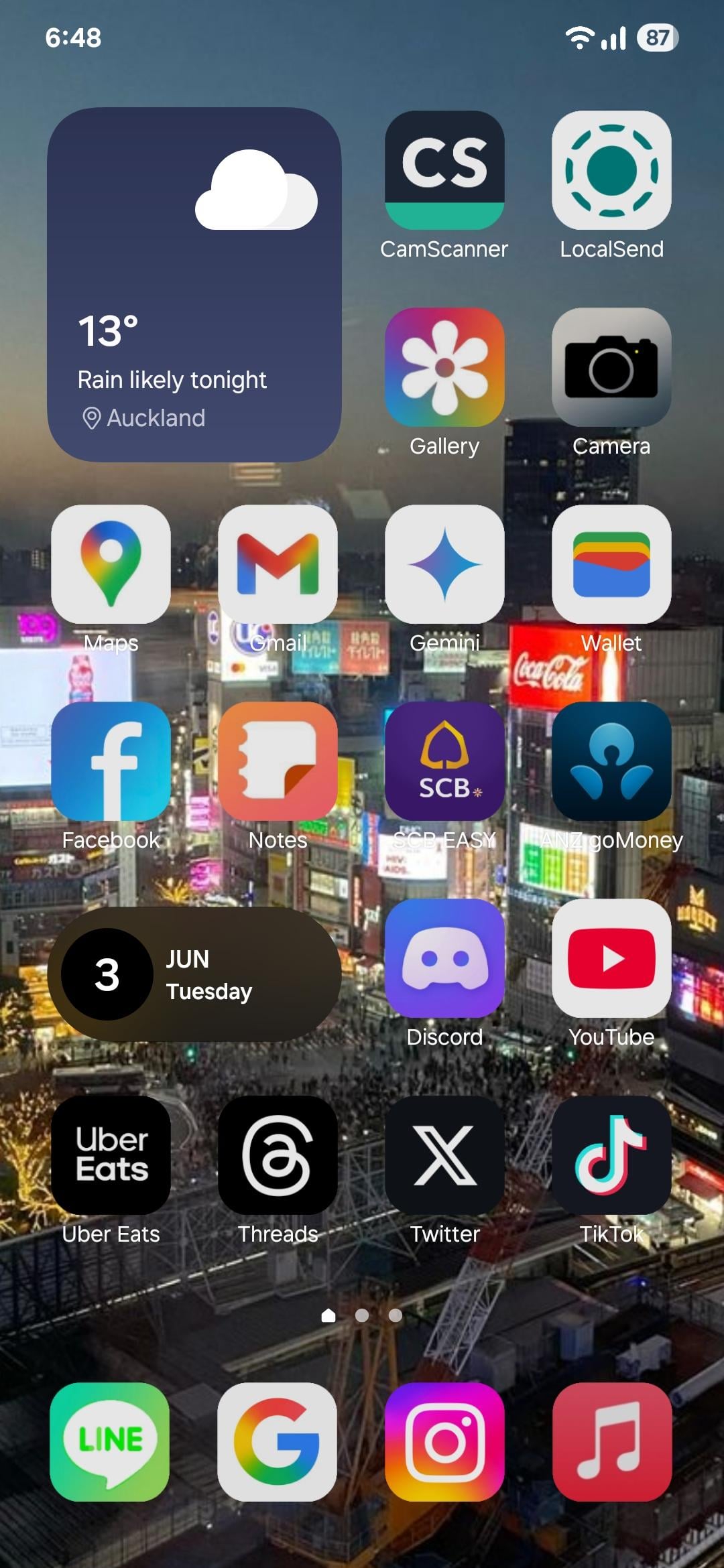This screenshot has width=724, height=1568.
Task: Open the Gallery app
Action: (444, 367)
